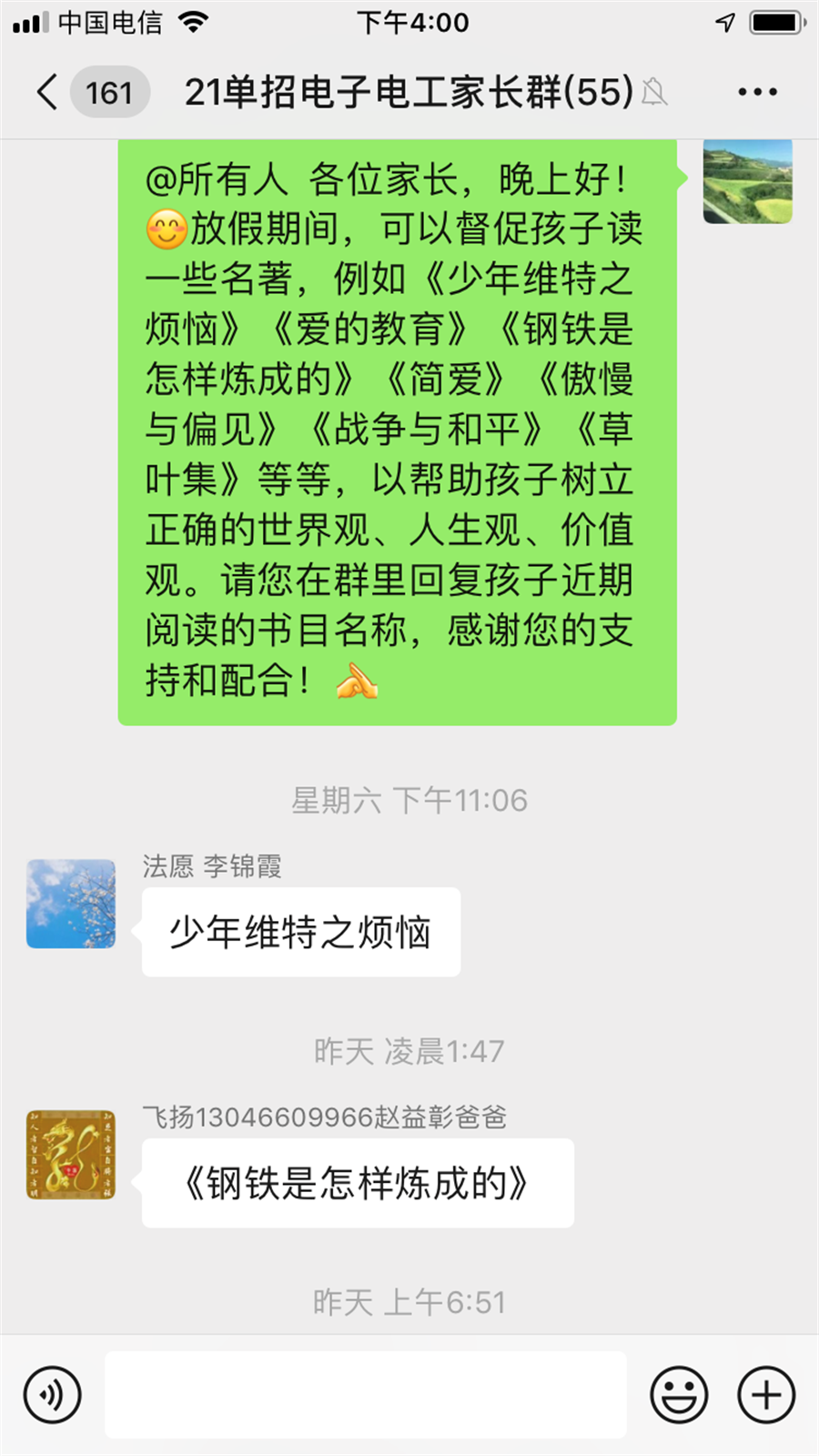This screenshot has height=1456, width=819.
Task: Tap the landscape avatar of the sender
Action: pyautogui.click(x=747, y=181)
